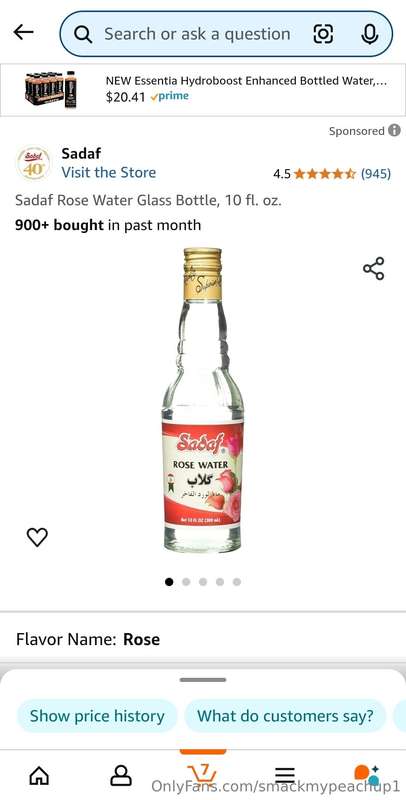
Task: Open the account profile tab
Action: pyautogui.click(x=121, y=776)
